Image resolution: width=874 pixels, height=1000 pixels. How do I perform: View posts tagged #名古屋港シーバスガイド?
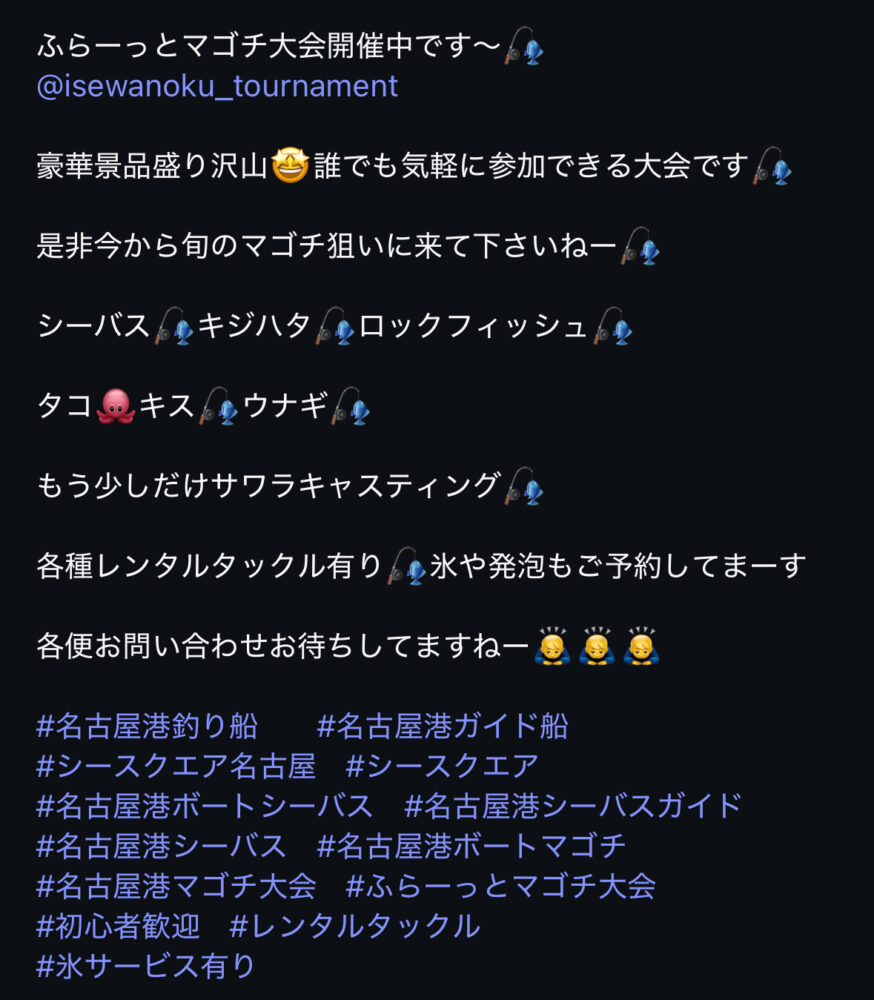click(573, 806)
